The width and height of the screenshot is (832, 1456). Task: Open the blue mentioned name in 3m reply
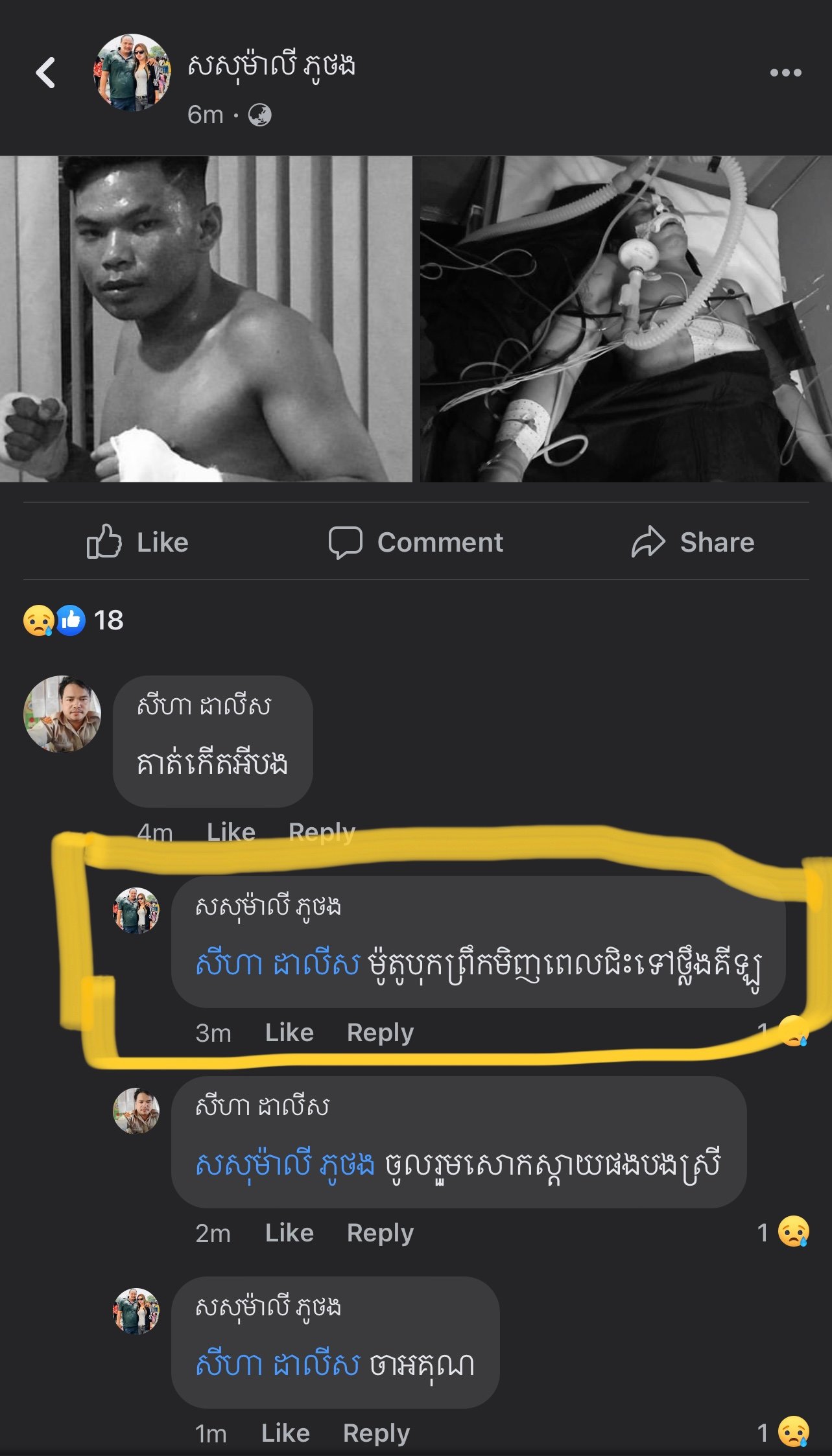pos(277,964)
